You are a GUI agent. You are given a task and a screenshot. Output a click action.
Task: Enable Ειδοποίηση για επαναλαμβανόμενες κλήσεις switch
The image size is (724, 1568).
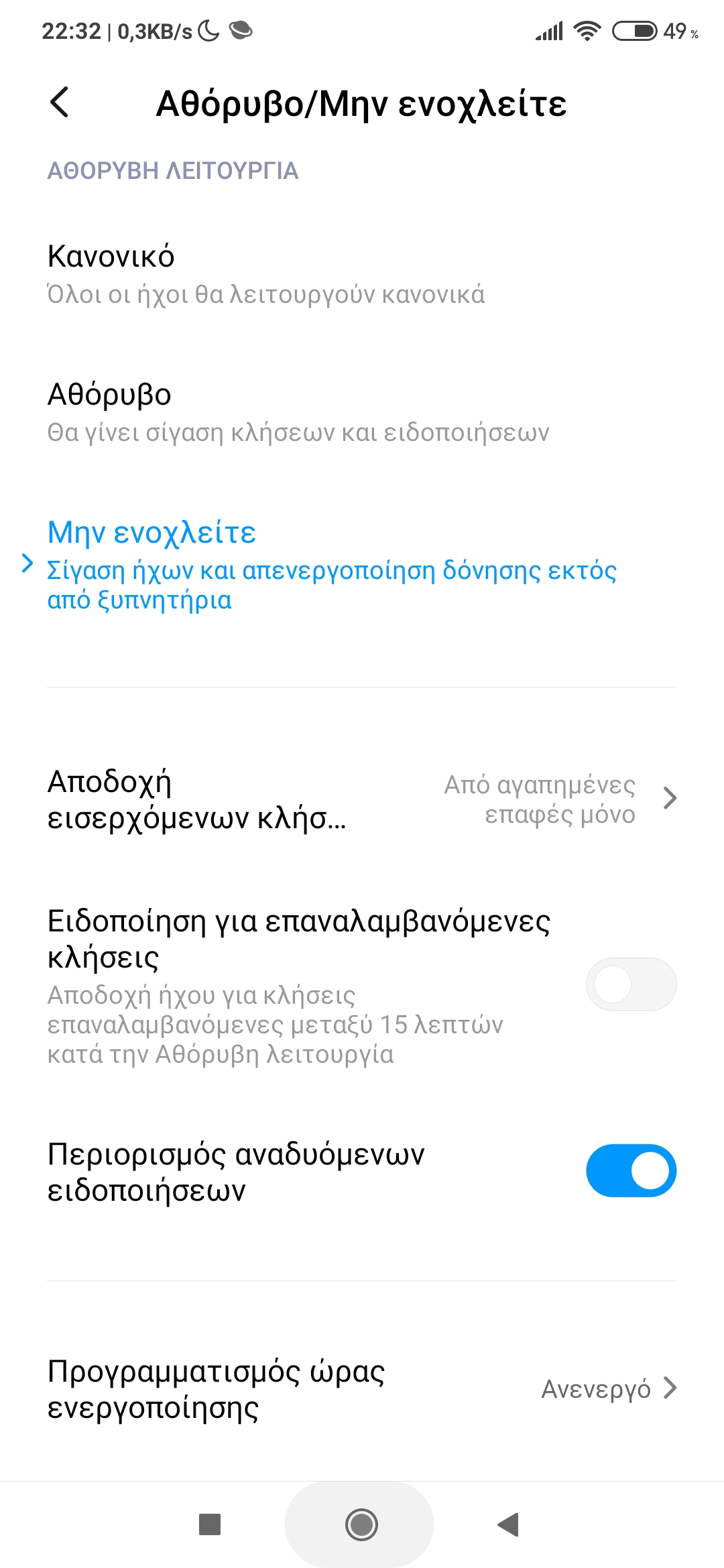point(631,984)
